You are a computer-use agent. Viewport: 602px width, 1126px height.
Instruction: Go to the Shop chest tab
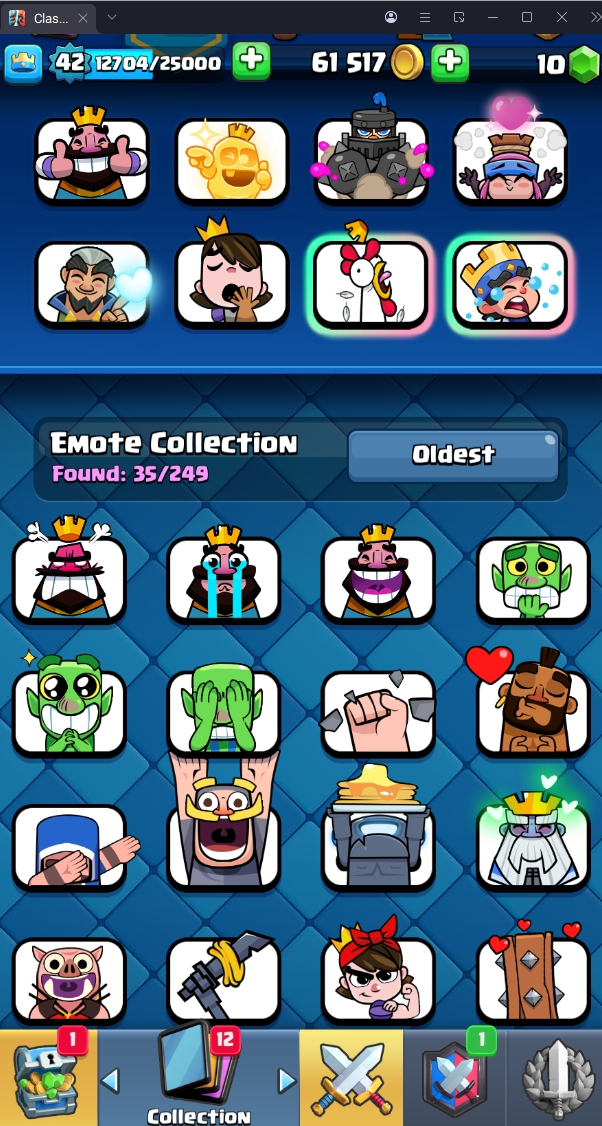pyautogui.click(x=48, y=1078)
